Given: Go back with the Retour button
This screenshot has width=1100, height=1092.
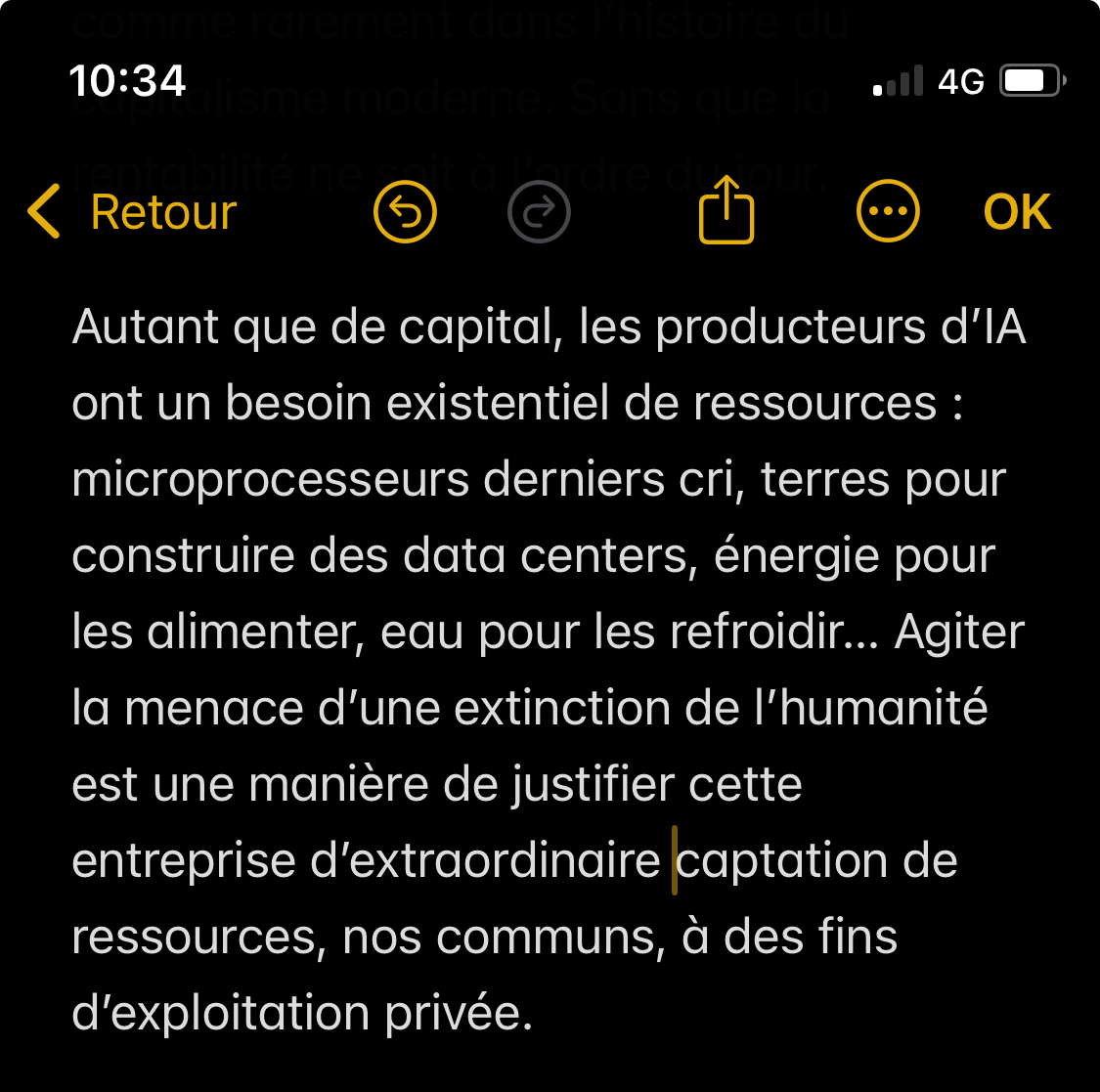Looking at the screenshot, I should 133,212.
